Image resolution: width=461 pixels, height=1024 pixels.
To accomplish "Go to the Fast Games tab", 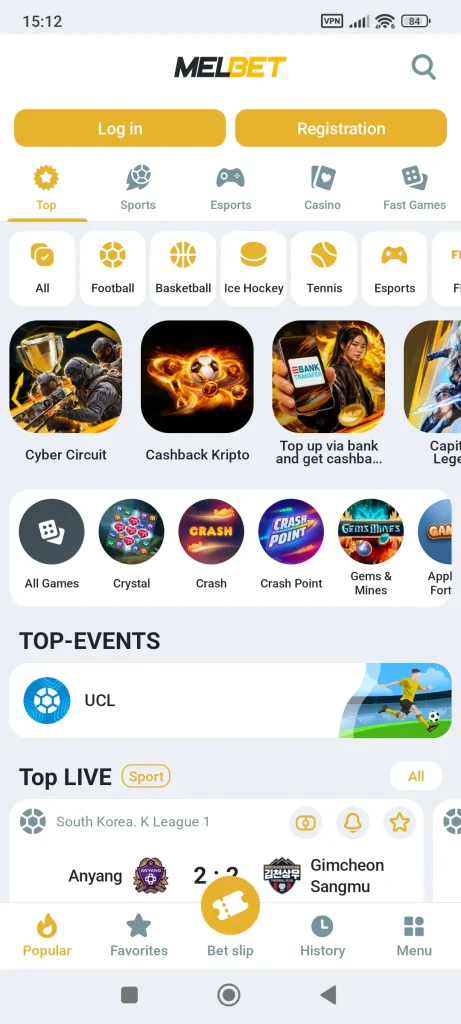I will pyautogui.click(x=415, y=188).
